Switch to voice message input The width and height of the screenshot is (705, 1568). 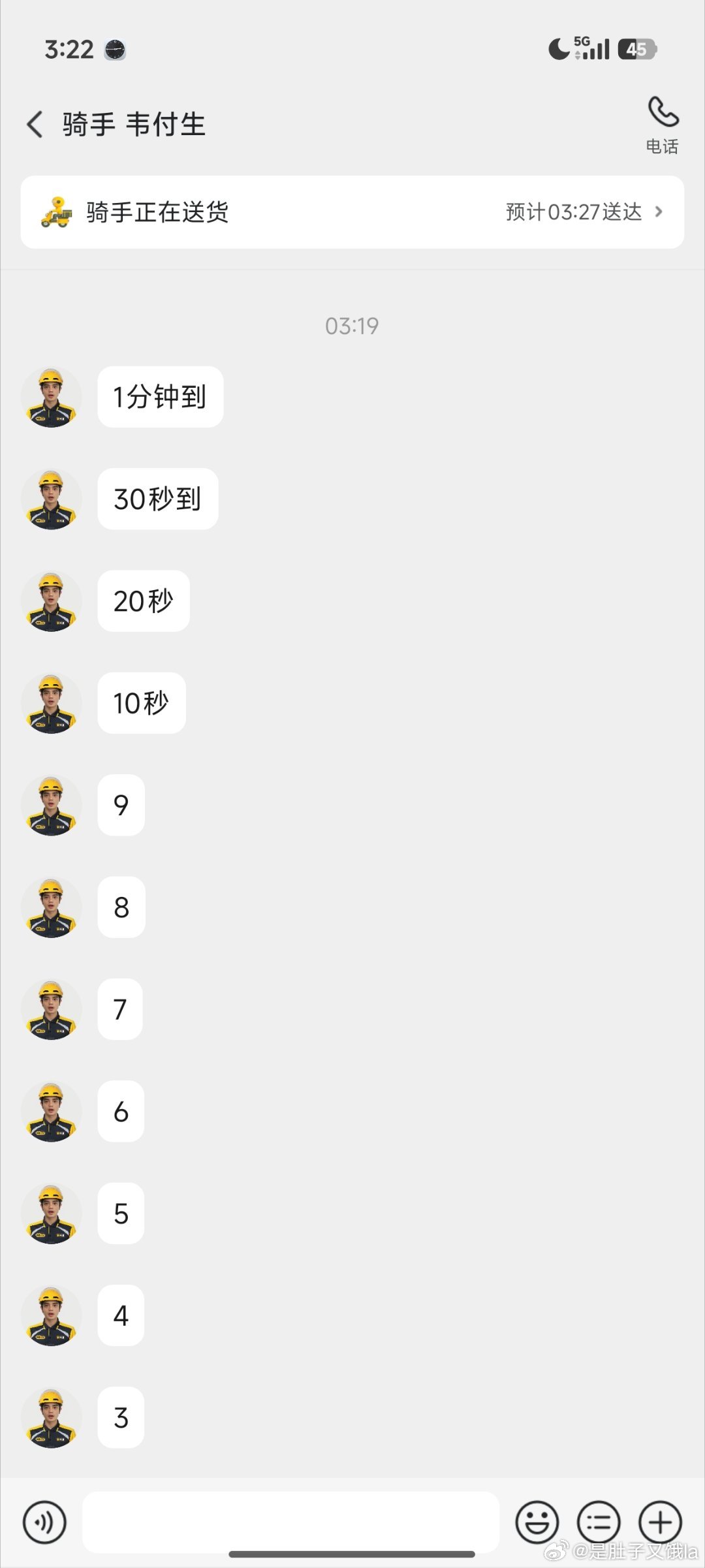pyautogui.click(x=44, y=1522)
